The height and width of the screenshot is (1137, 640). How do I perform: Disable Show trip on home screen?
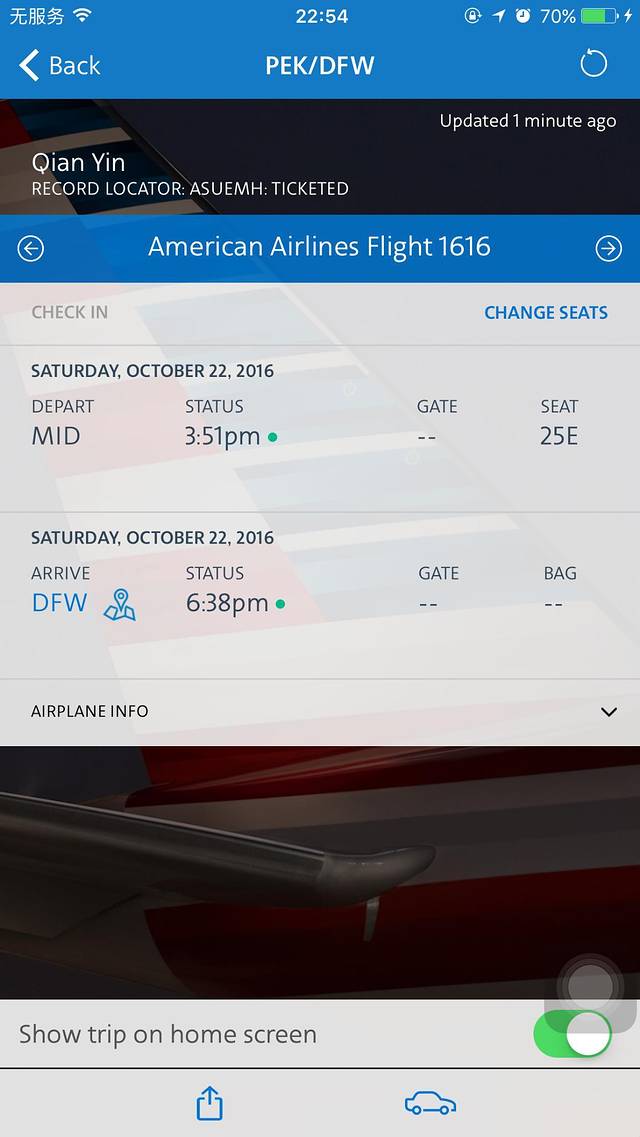pyautogui.click(x=572, y=1034)
